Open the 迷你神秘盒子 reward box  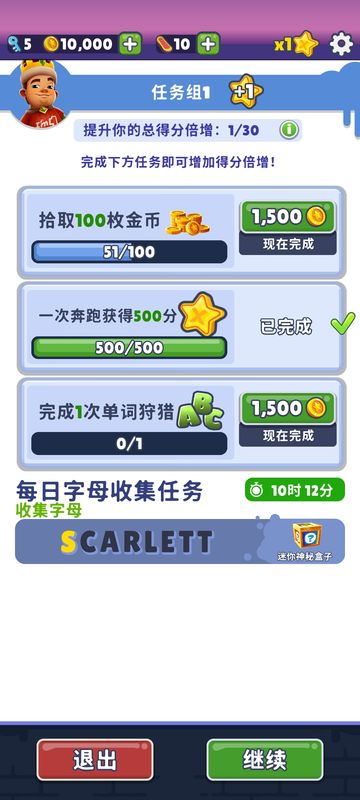[x=304, y=541]
